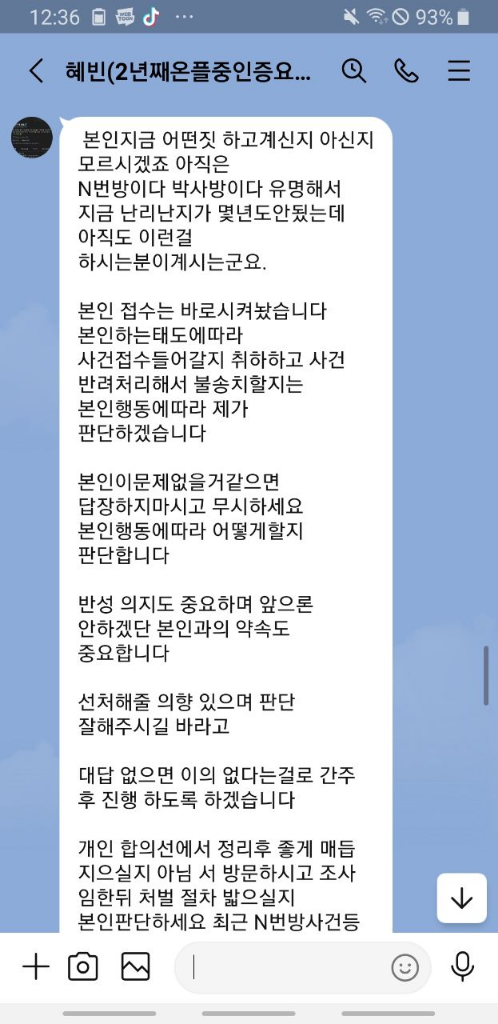Open the photo gallery picker
Screen dimensions: 498x1024
click(135, 967)
